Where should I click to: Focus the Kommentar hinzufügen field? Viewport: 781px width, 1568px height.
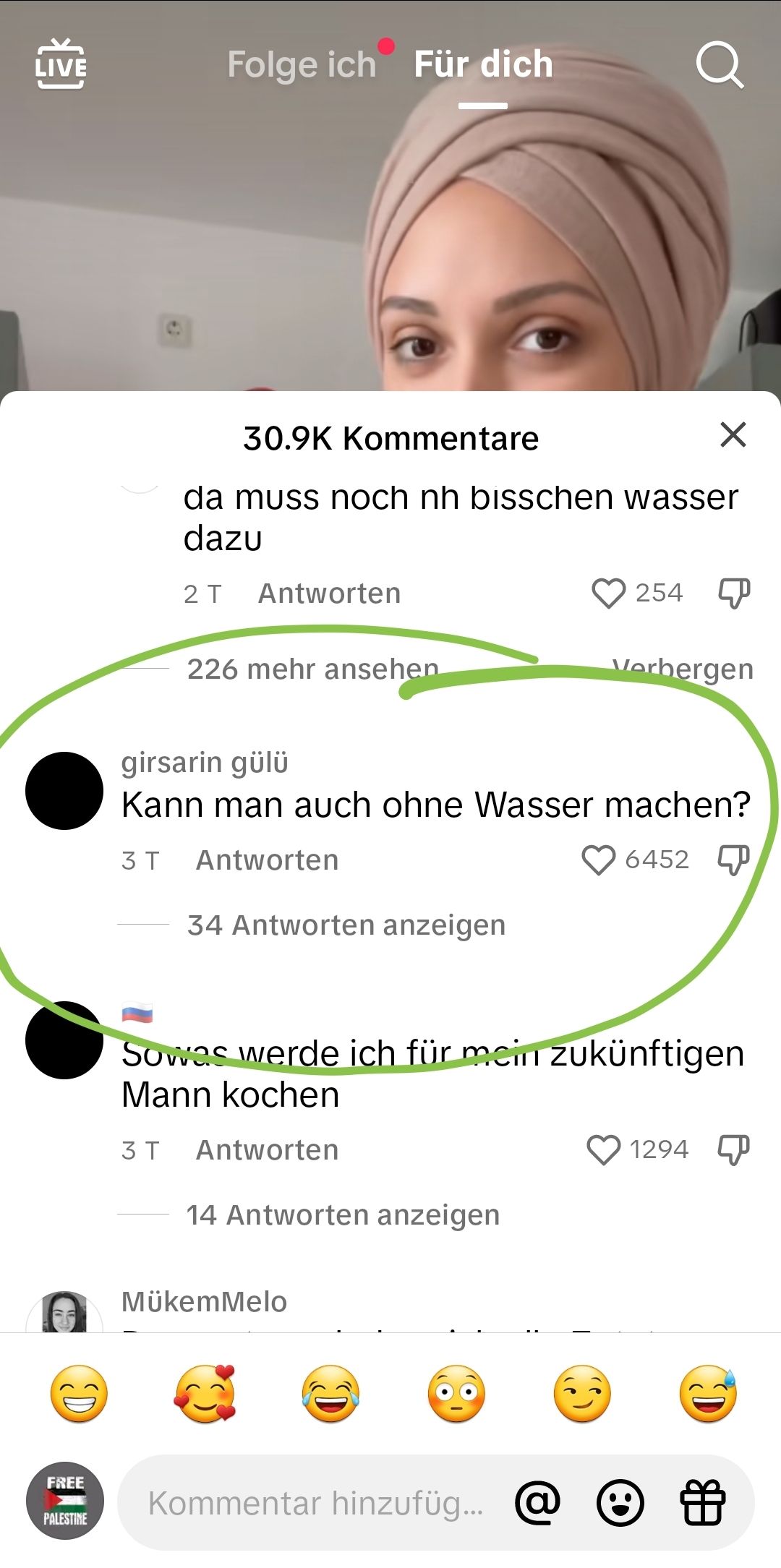pyautogui.click(x=315, y=1503)
